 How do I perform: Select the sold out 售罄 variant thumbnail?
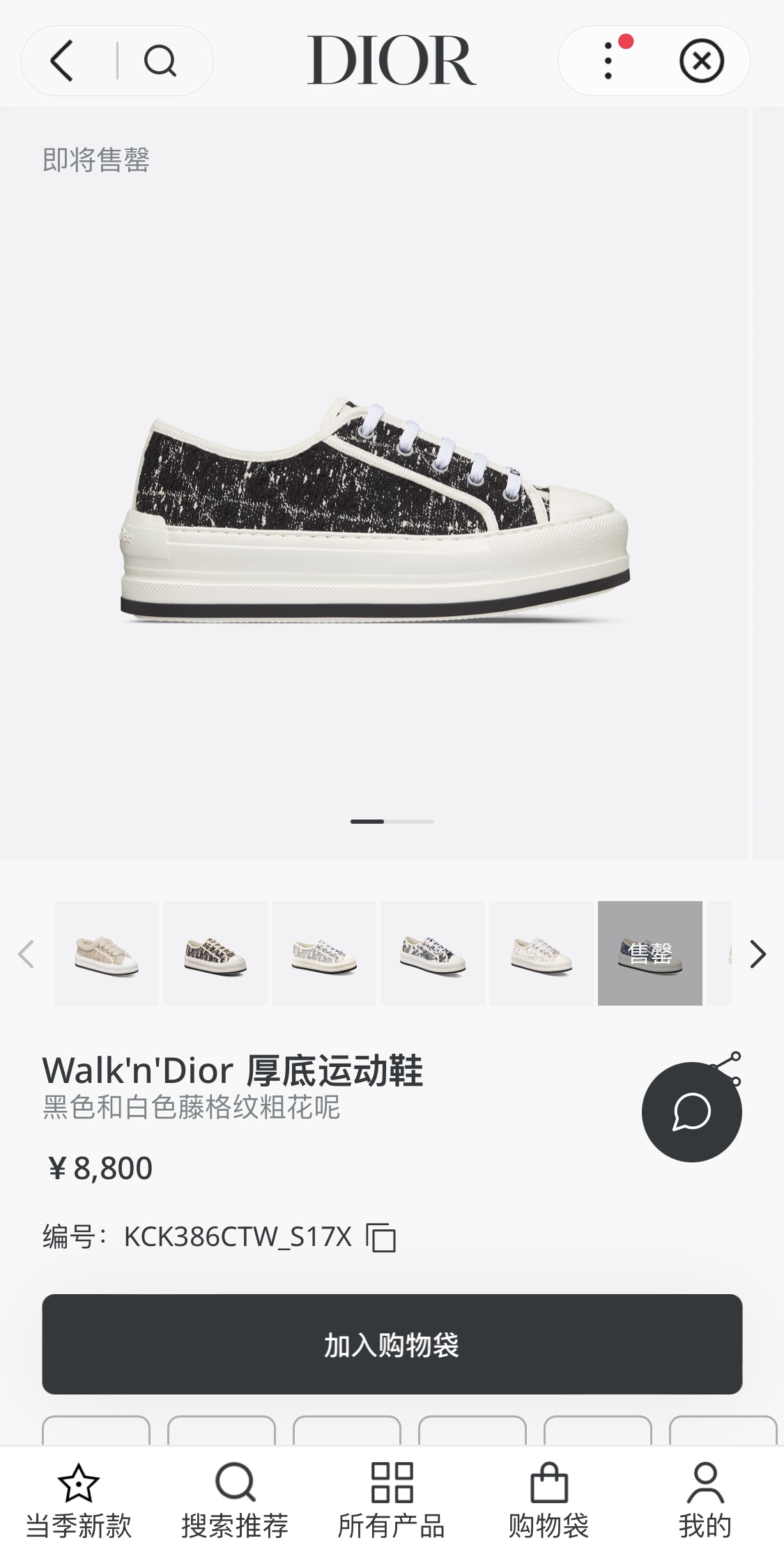coord(650,953)
